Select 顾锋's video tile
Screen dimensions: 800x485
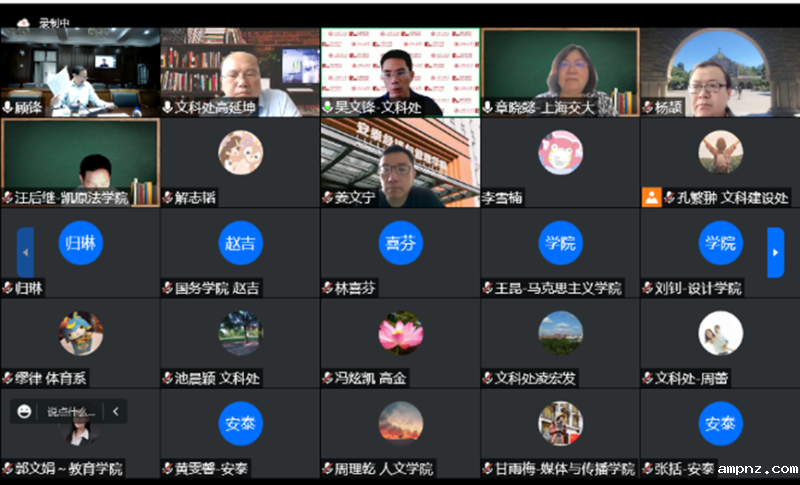80,70
